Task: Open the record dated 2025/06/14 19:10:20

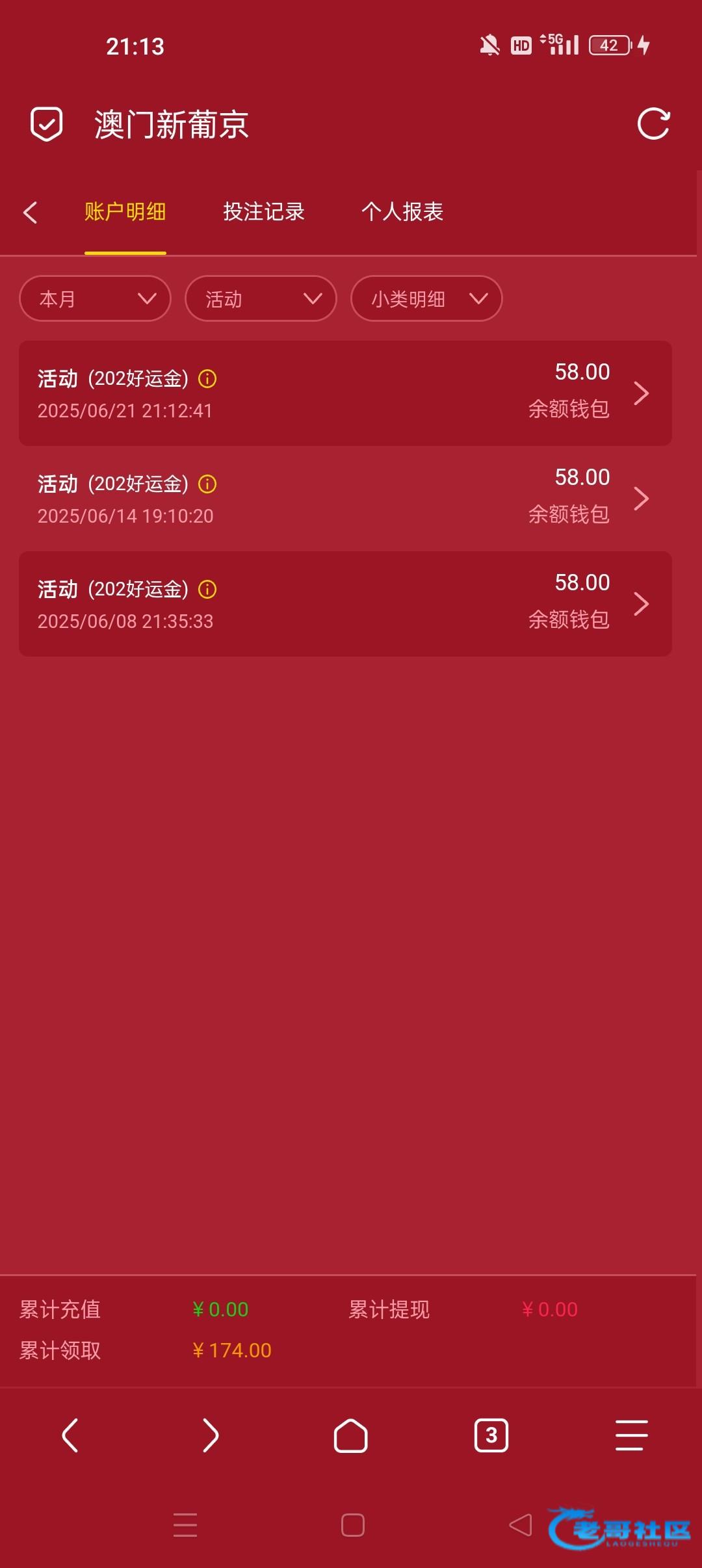Action: click(345, 499)
